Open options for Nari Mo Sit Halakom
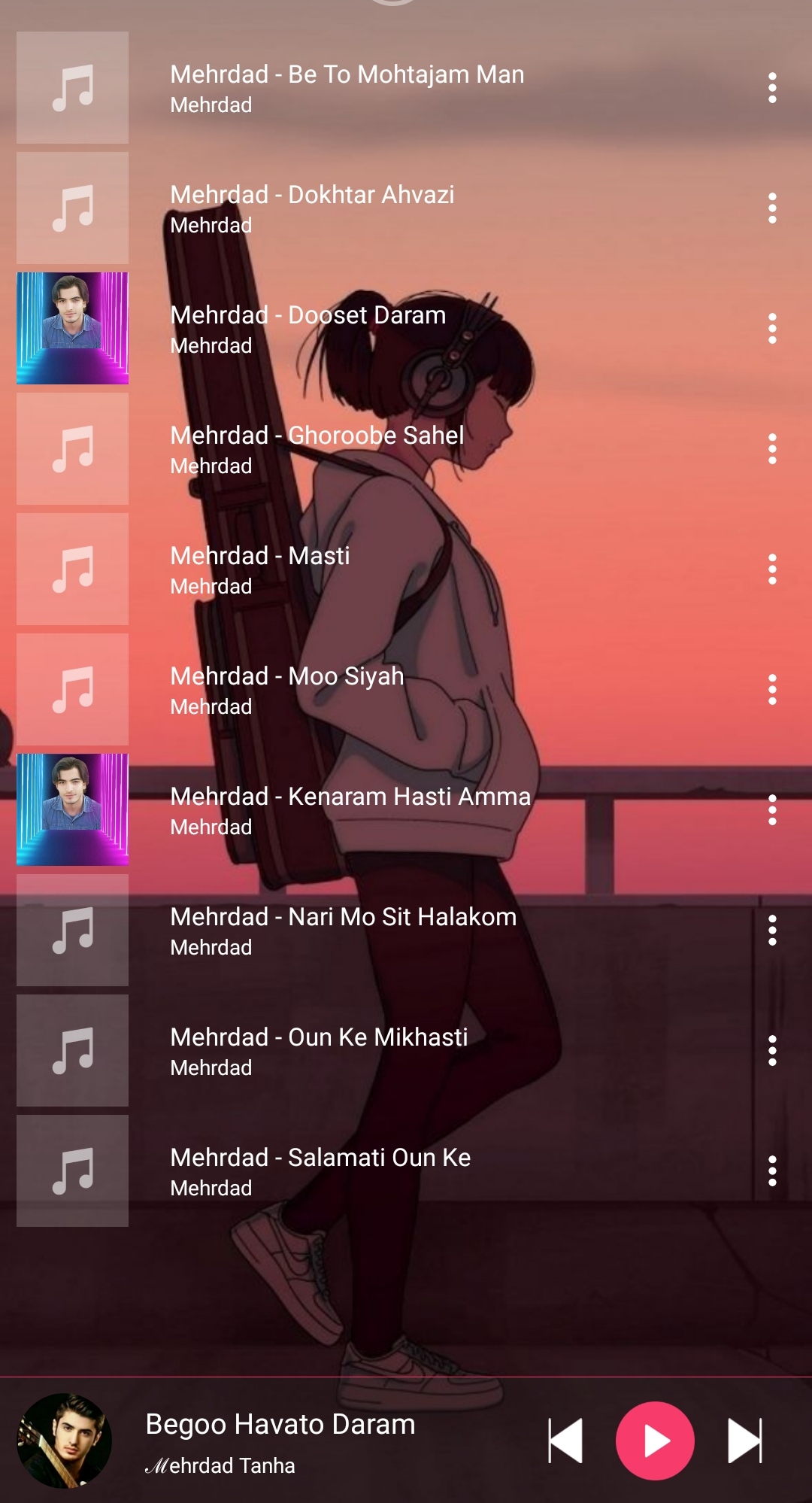The image size is (812, 1503). point(772,931)
